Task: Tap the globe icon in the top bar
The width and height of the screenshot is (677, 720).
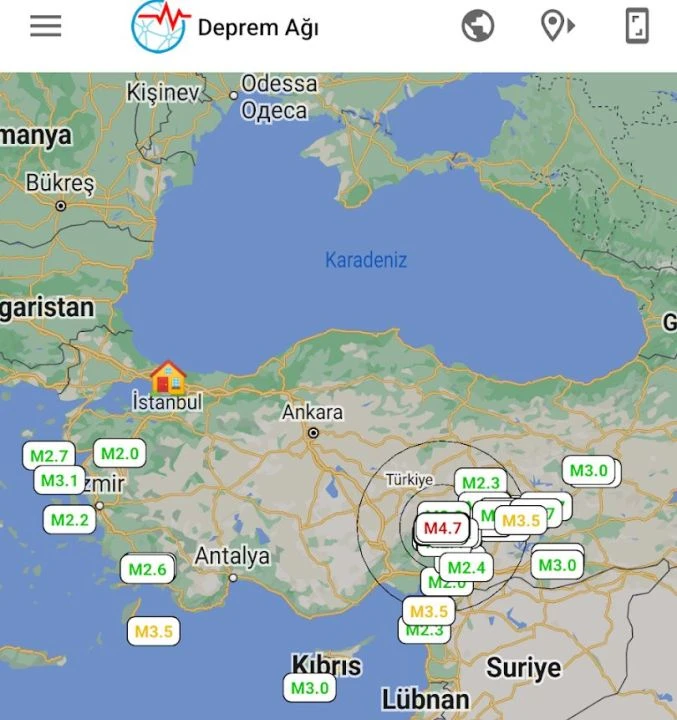Action: pos(478,26)
